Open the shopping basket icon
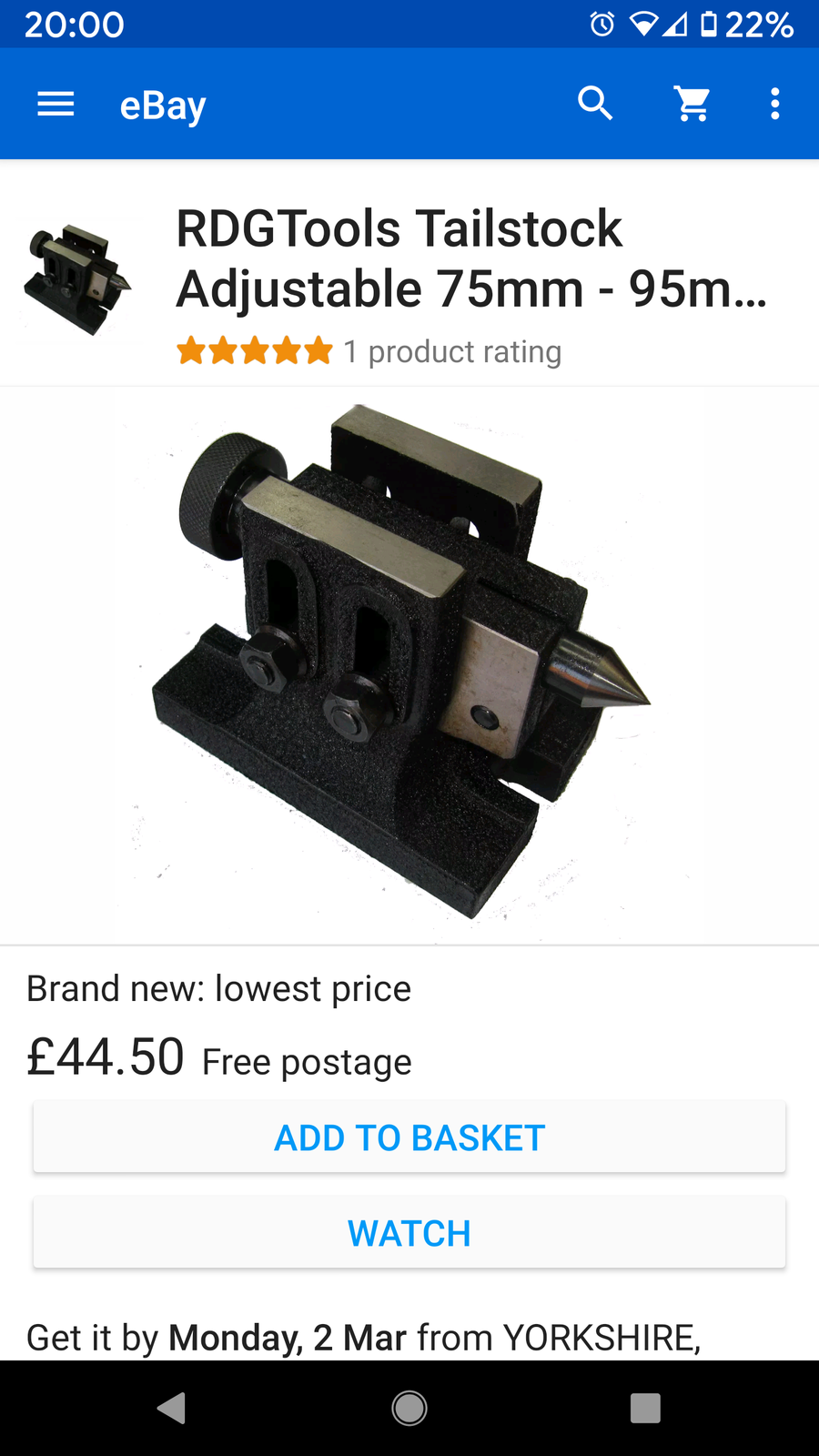Screen dimensions: 819x1456 [693, 104]
